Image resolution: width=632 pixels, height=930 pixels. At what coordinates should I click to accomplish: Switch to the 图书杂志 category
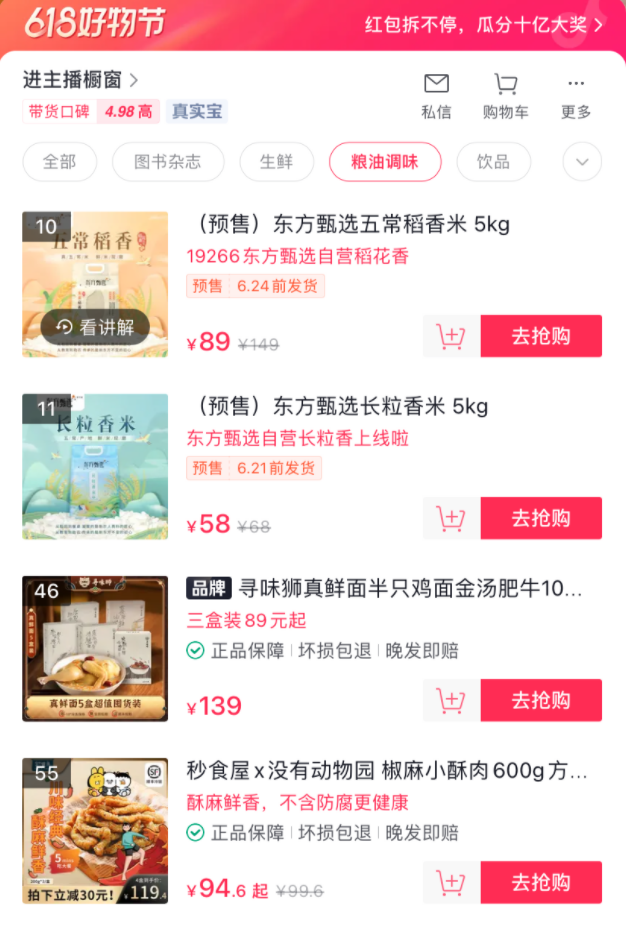(168, 162)
